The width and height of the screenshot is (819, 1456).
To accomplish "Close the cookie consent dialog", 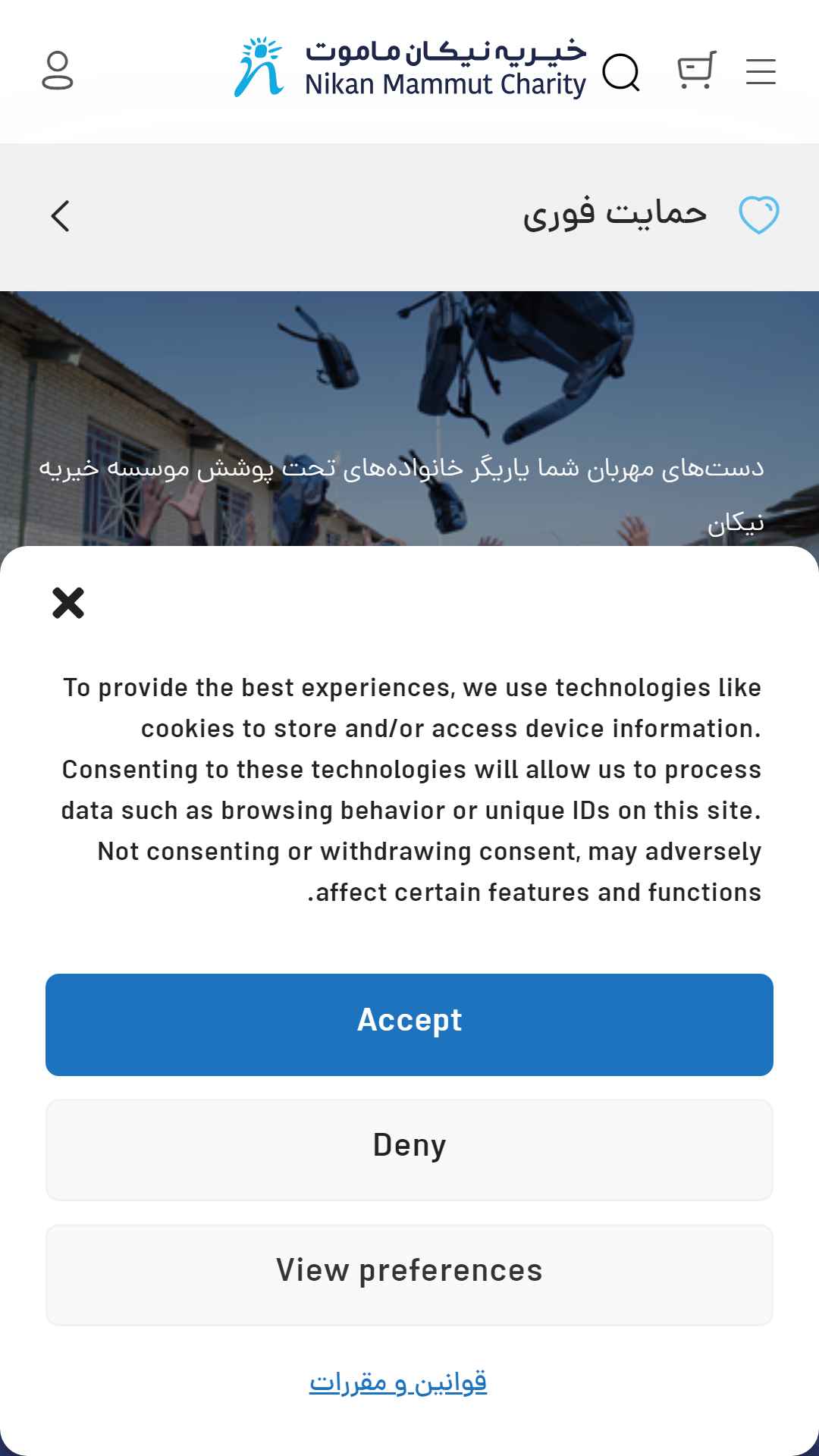I will [68, 603].
